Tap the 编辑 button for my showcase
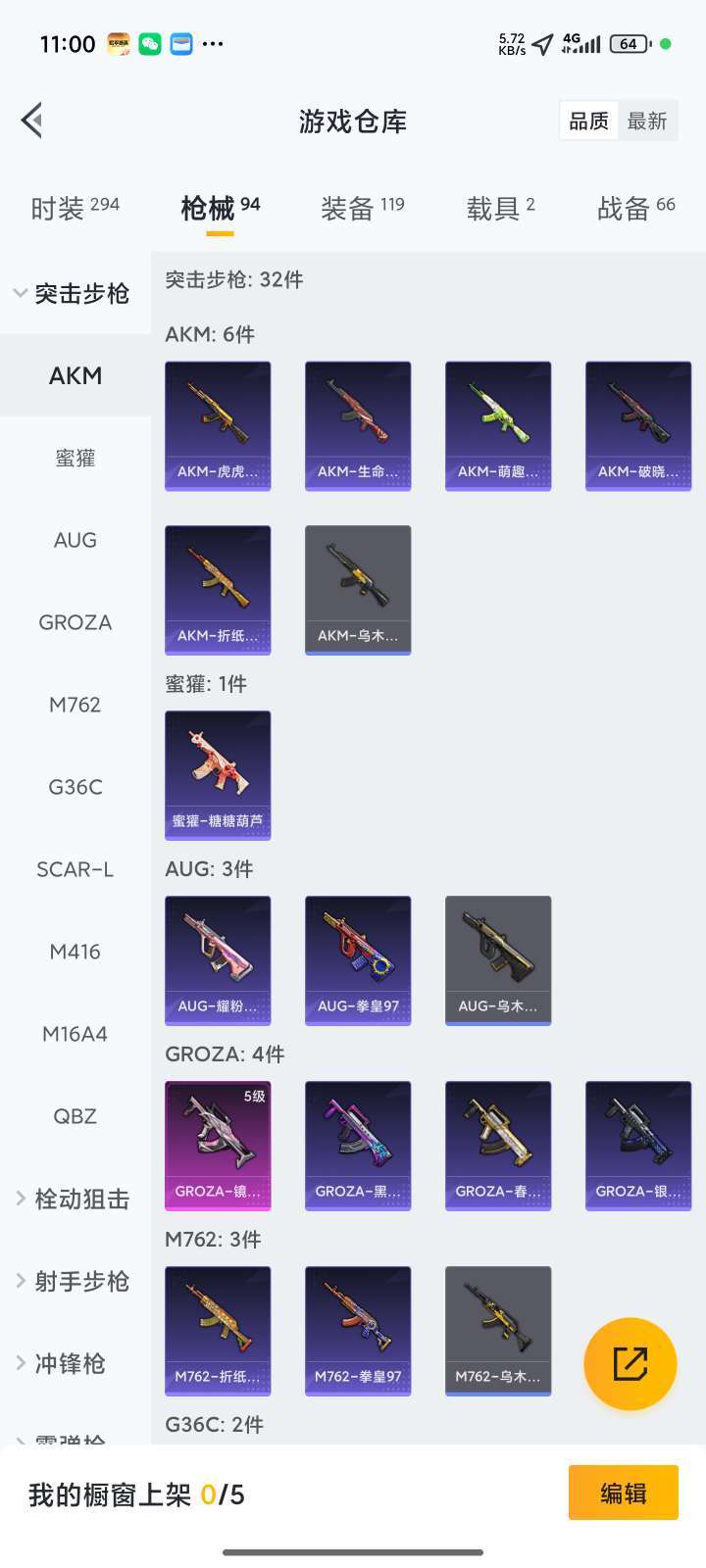The image size is (706, 1568). click(623, 1493)
